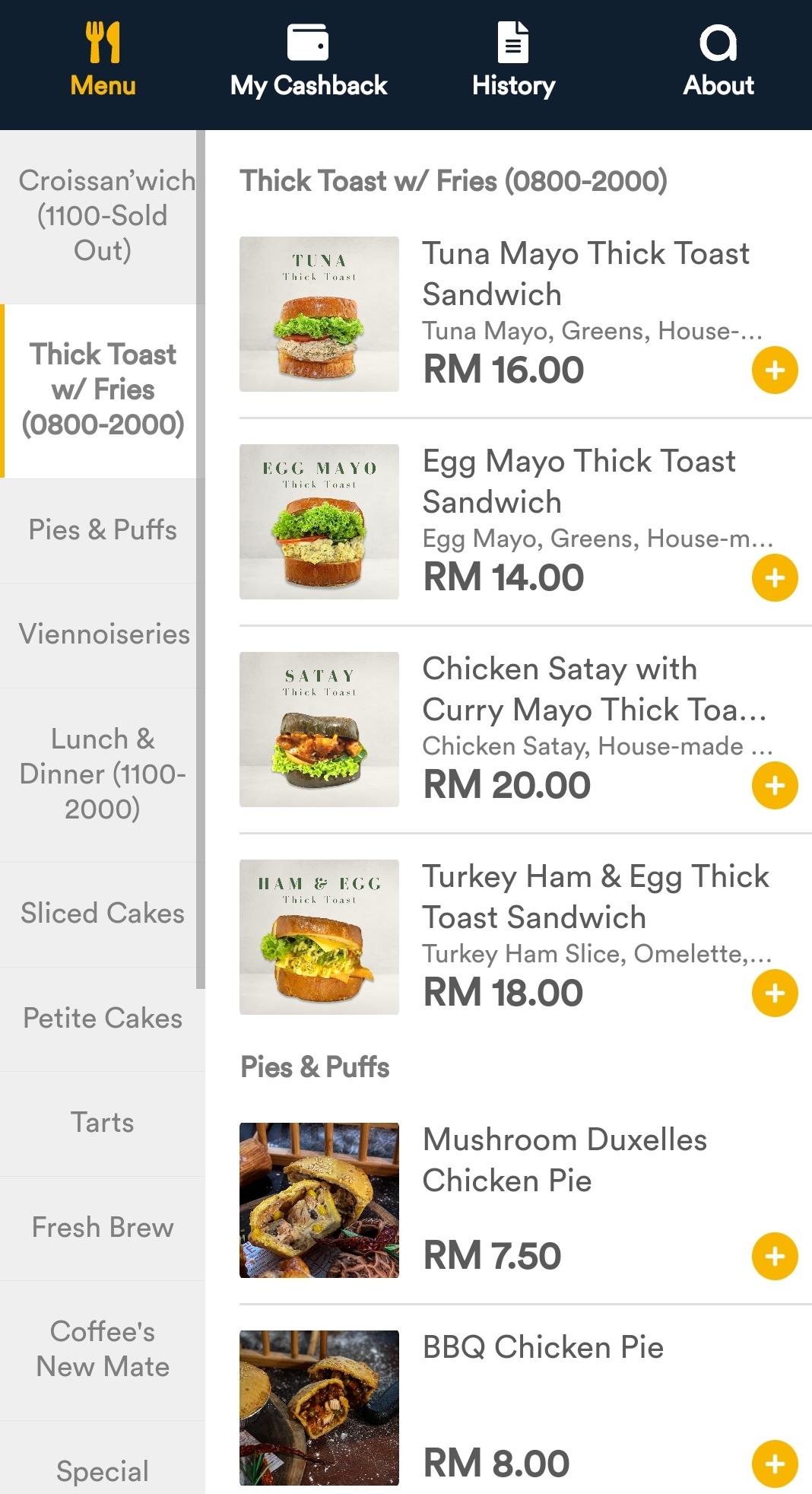Add Tuna Mayo Thick Toast Sandwich to order
Screen dimensions: 812x1494
(x=774, y=370)
